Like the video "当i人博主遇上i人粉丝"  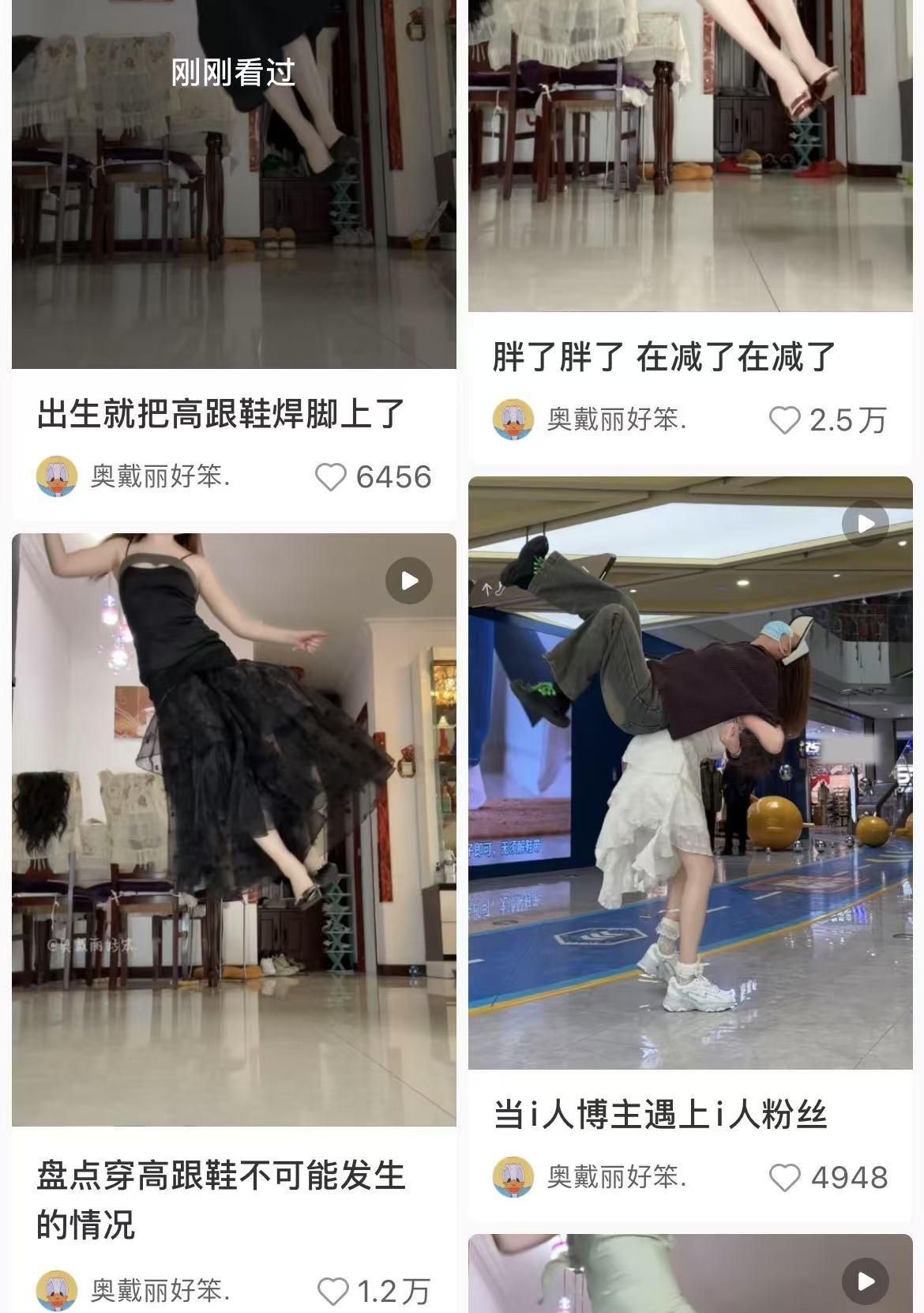pos(784,1178)
